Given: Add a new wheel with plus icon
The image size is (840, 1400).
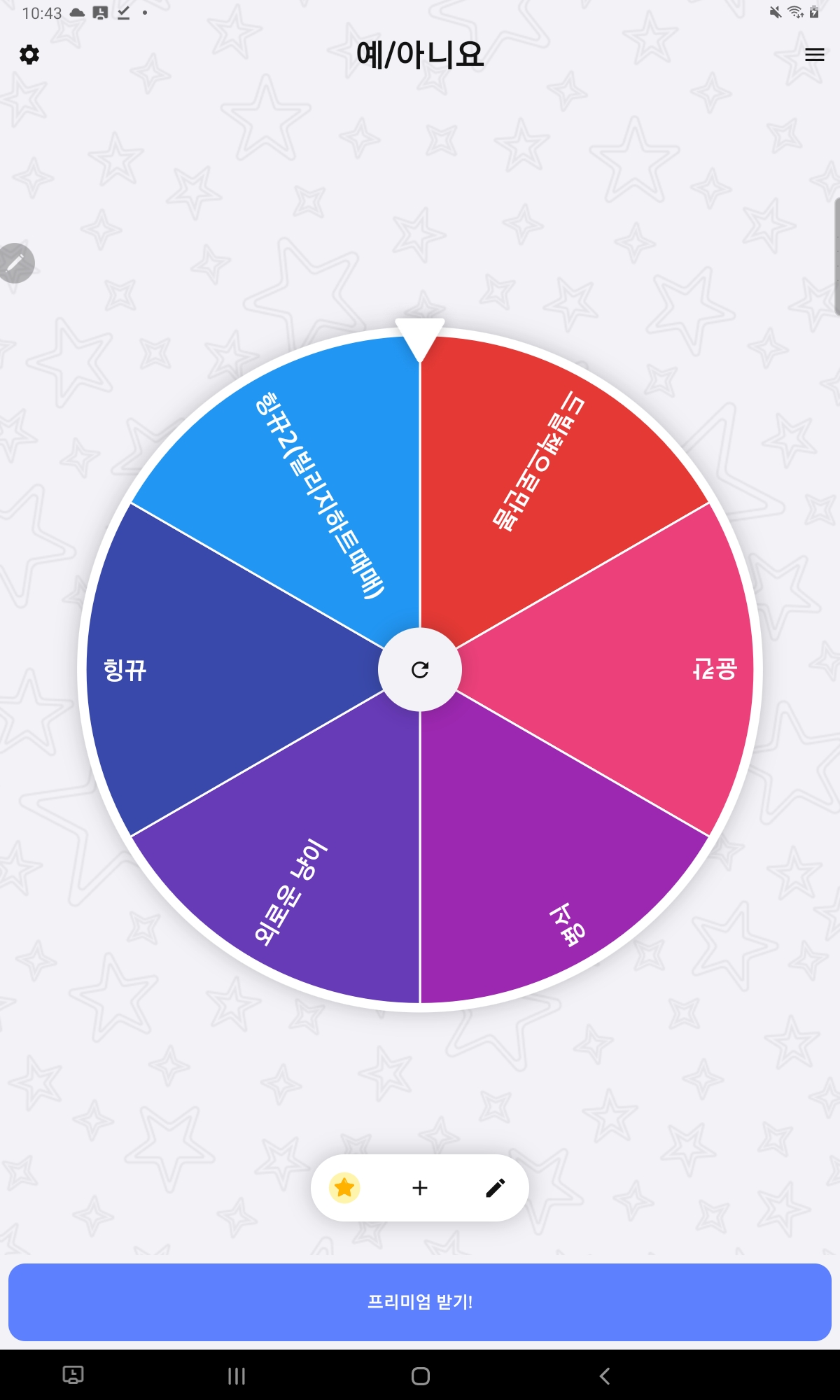Looking at the screenshot, I should coord(420,1188).
